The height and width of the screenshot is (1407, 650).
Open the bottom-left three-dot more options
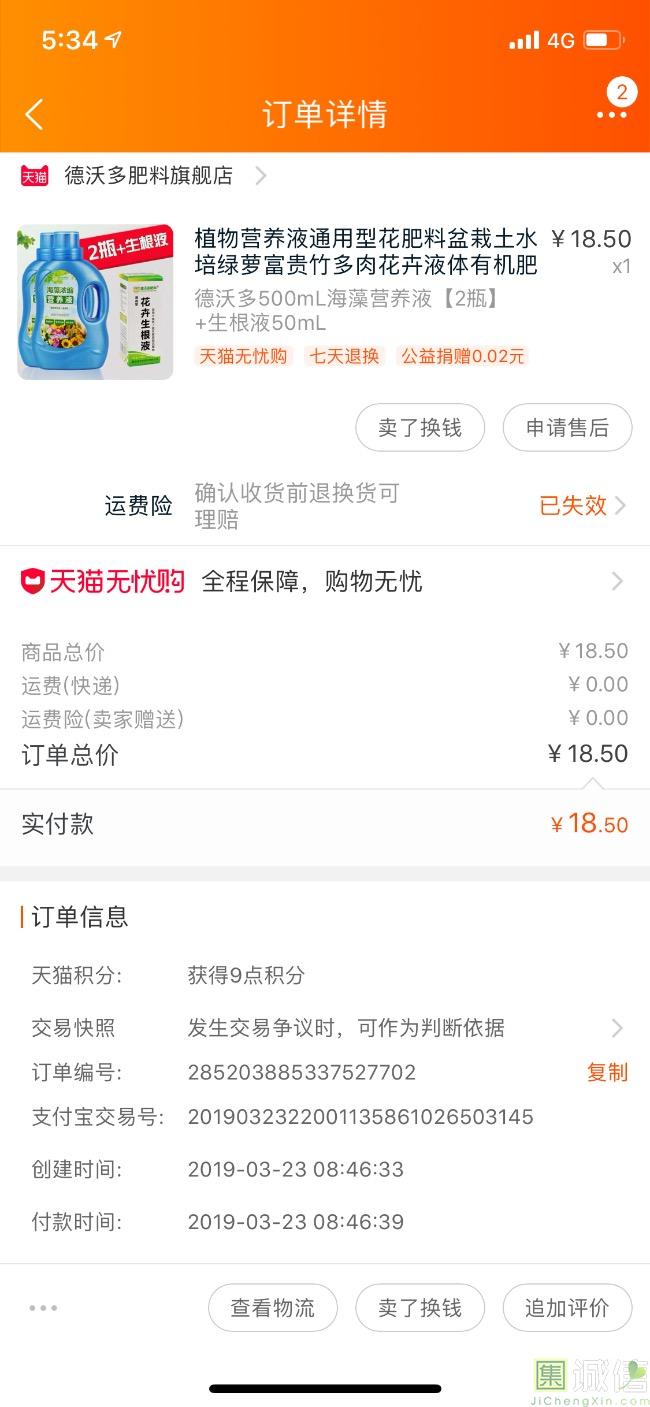[43, 1307]
